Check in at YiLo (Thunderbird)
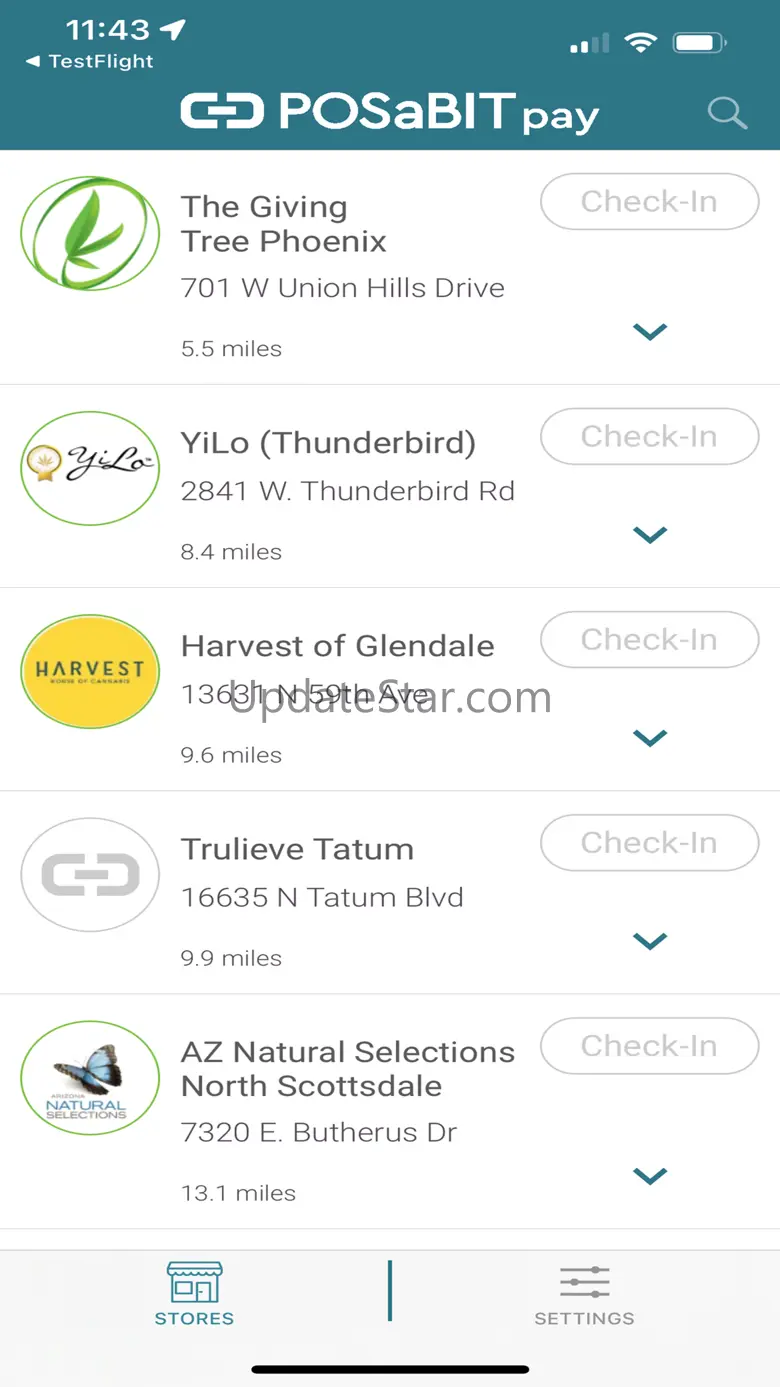The height and width of the screenshot is (1387, 780). click(649, 437)
